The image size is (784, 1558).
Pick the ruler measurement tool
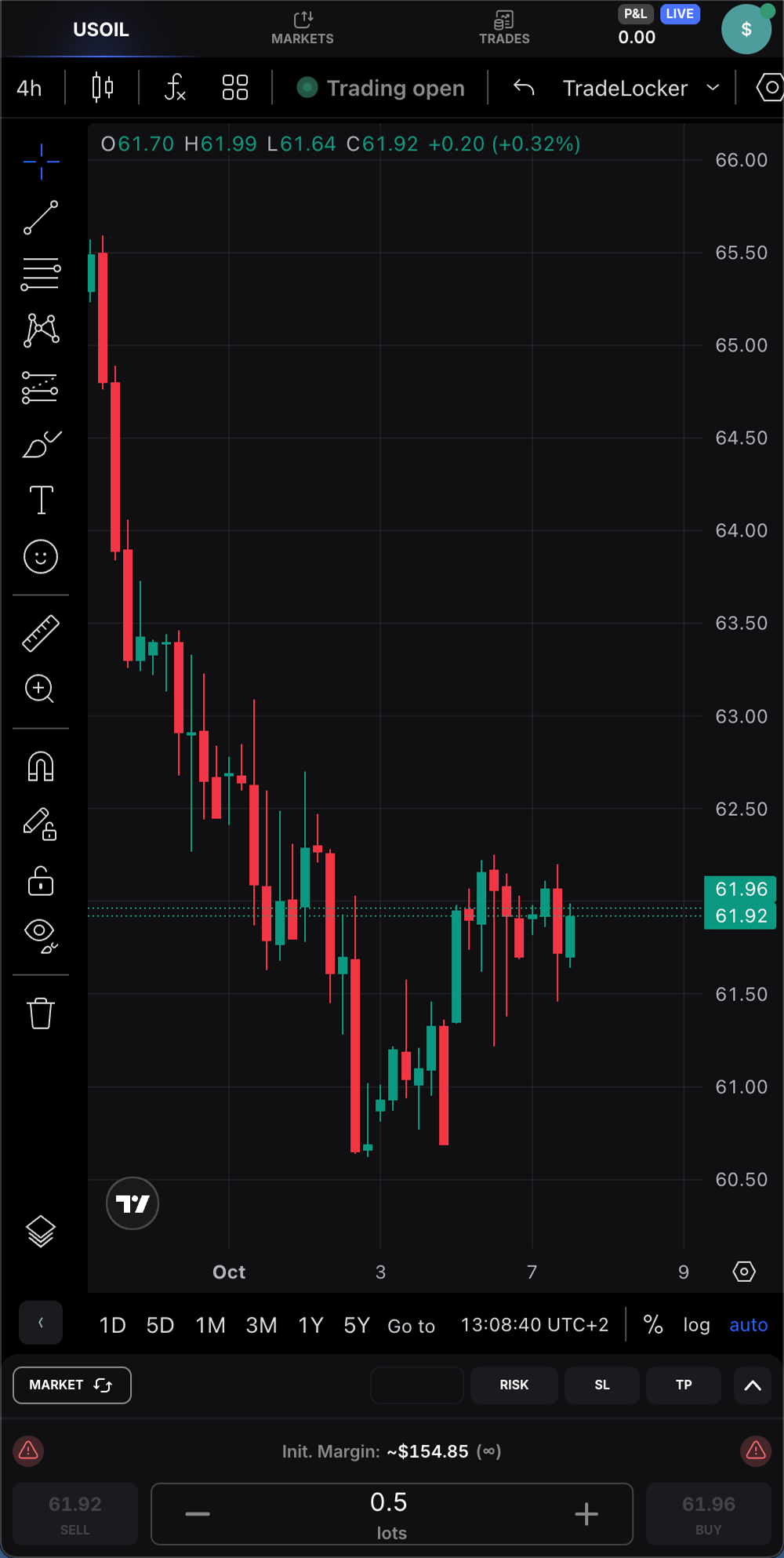click(41, 633)
